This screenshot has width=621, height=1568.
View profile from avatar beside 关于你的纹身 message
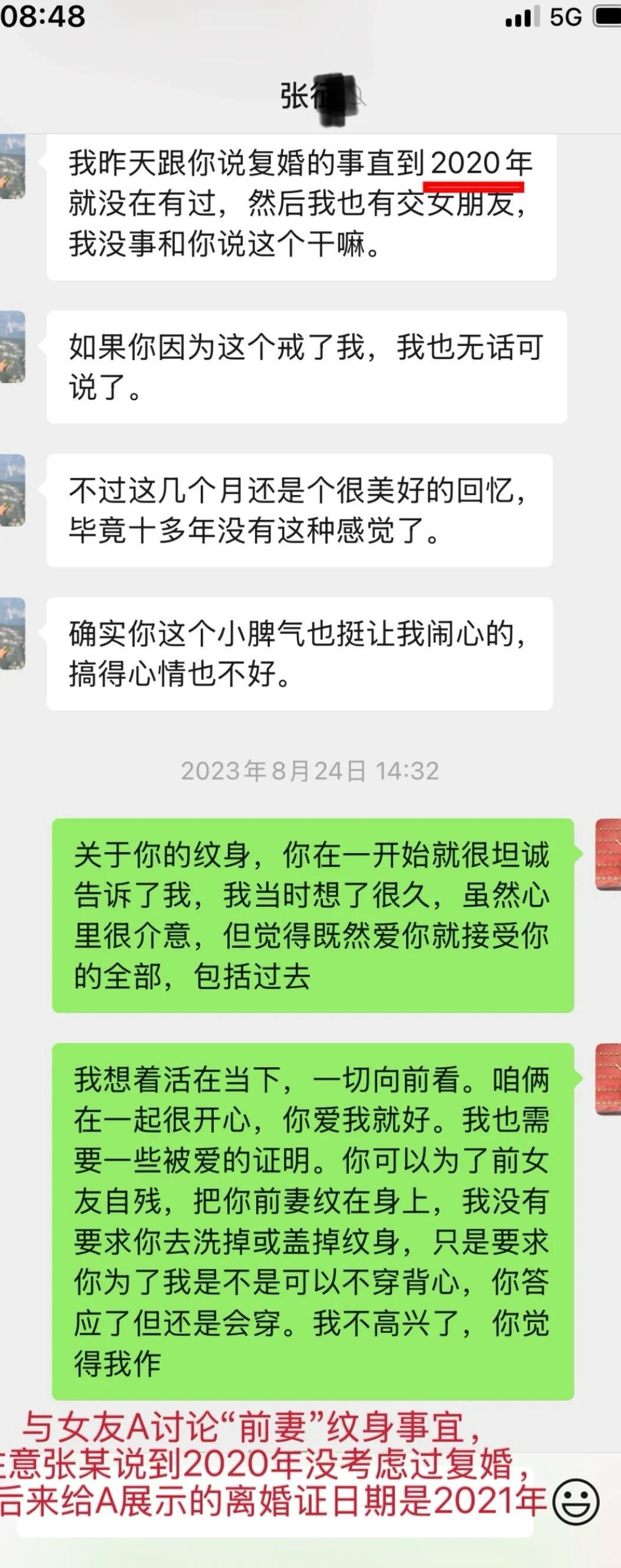point(607,854)
